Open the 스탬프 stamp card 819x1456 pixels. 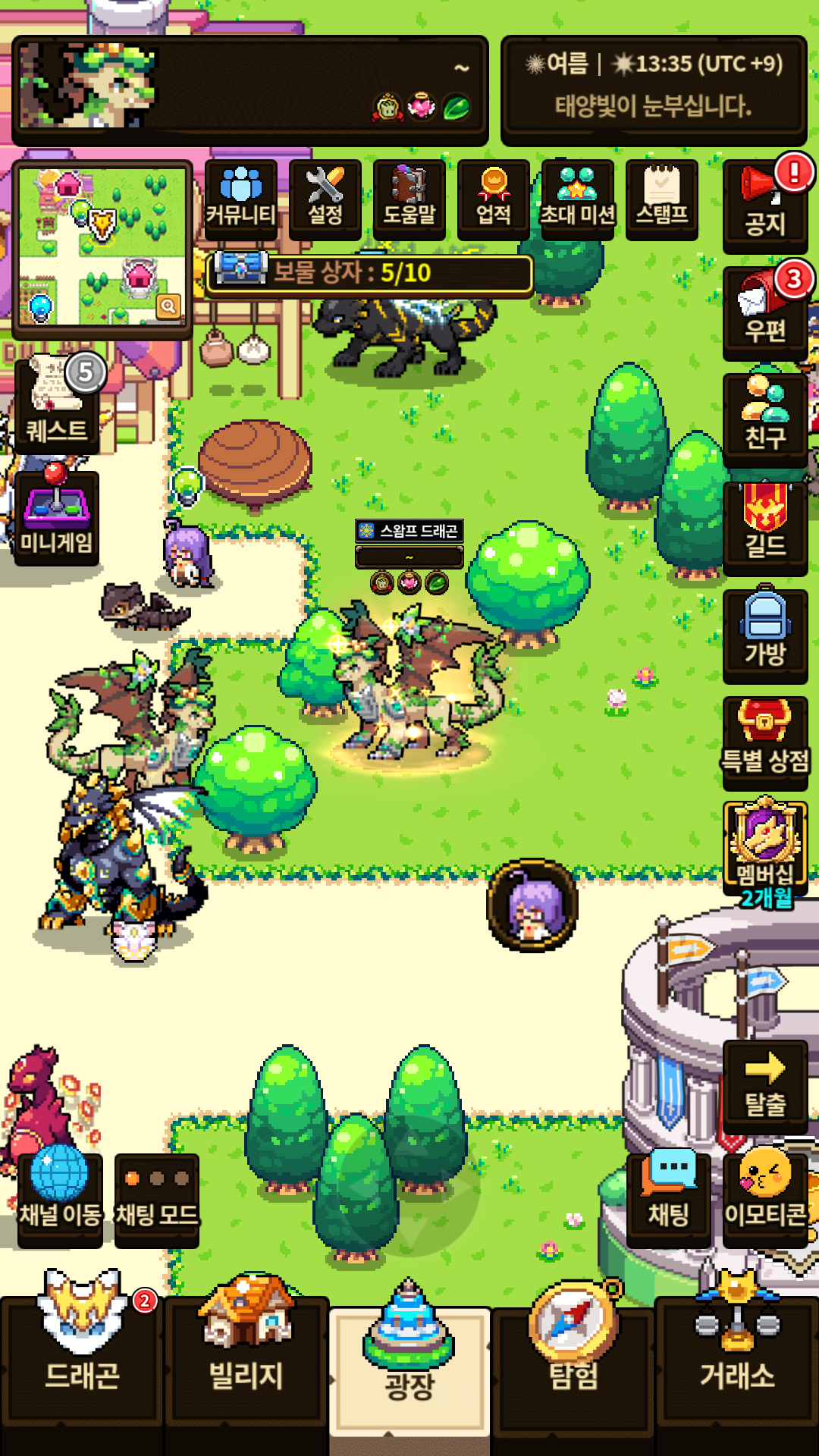[661, 199]
